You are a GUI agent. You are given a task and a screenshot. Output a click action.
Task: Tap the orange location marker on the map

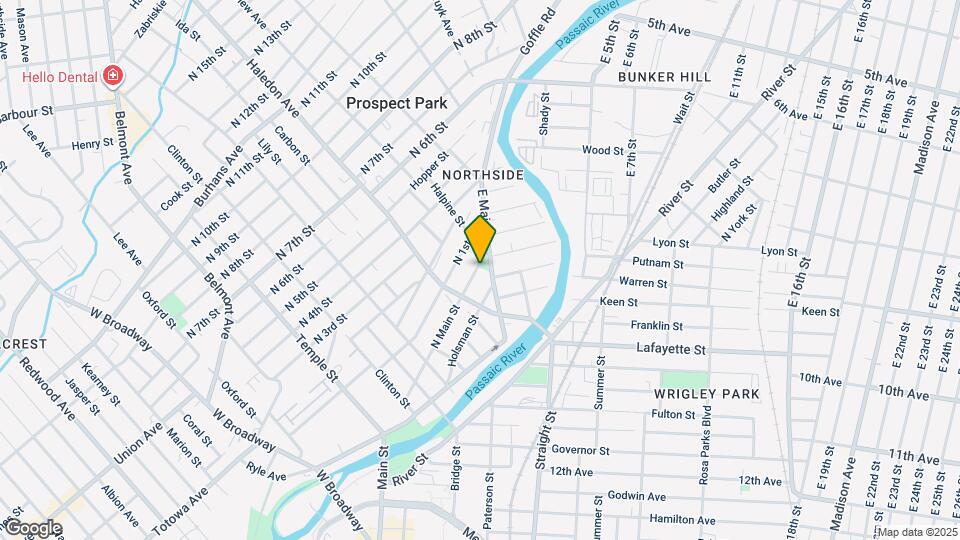480,239
